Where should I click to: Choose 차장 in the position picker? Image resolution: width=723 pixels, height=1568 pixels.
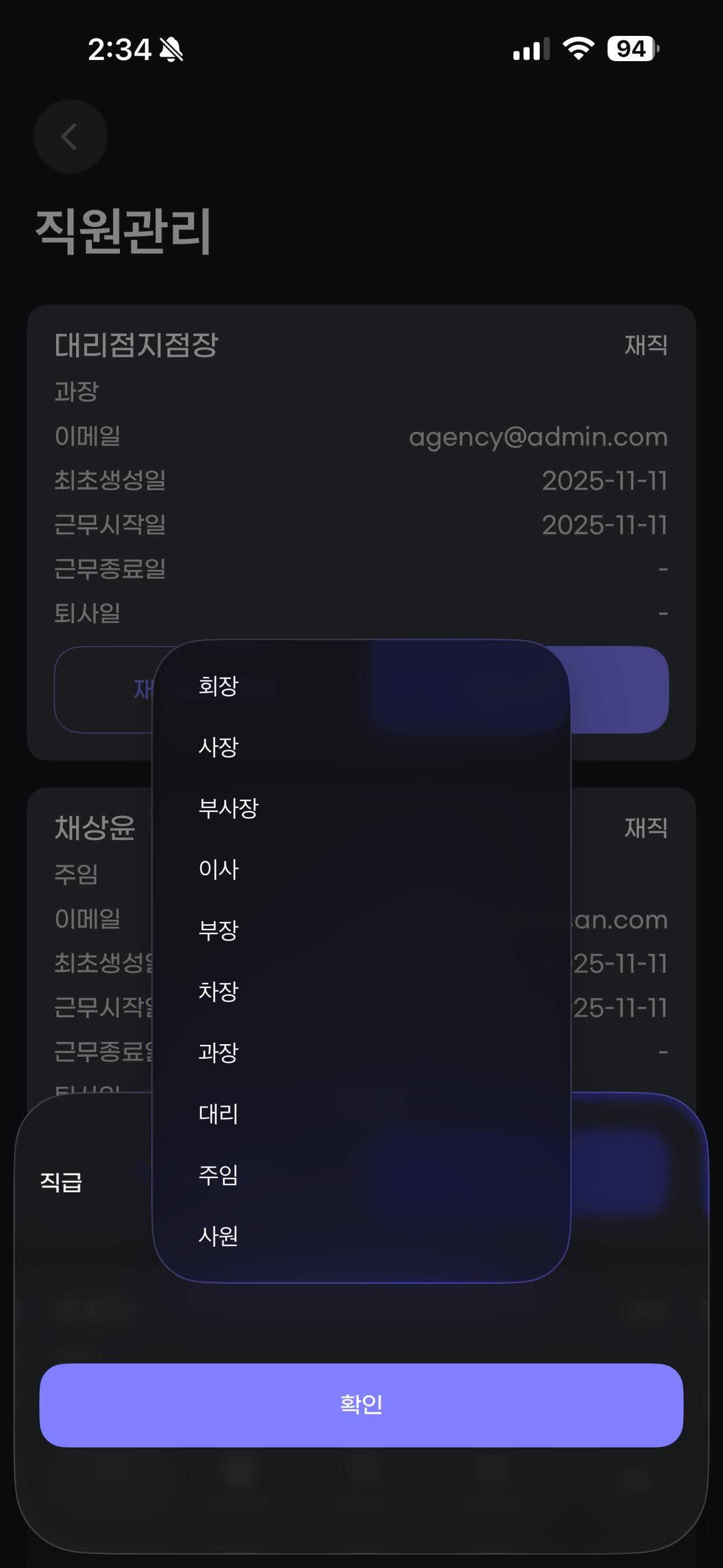point(217,991)
